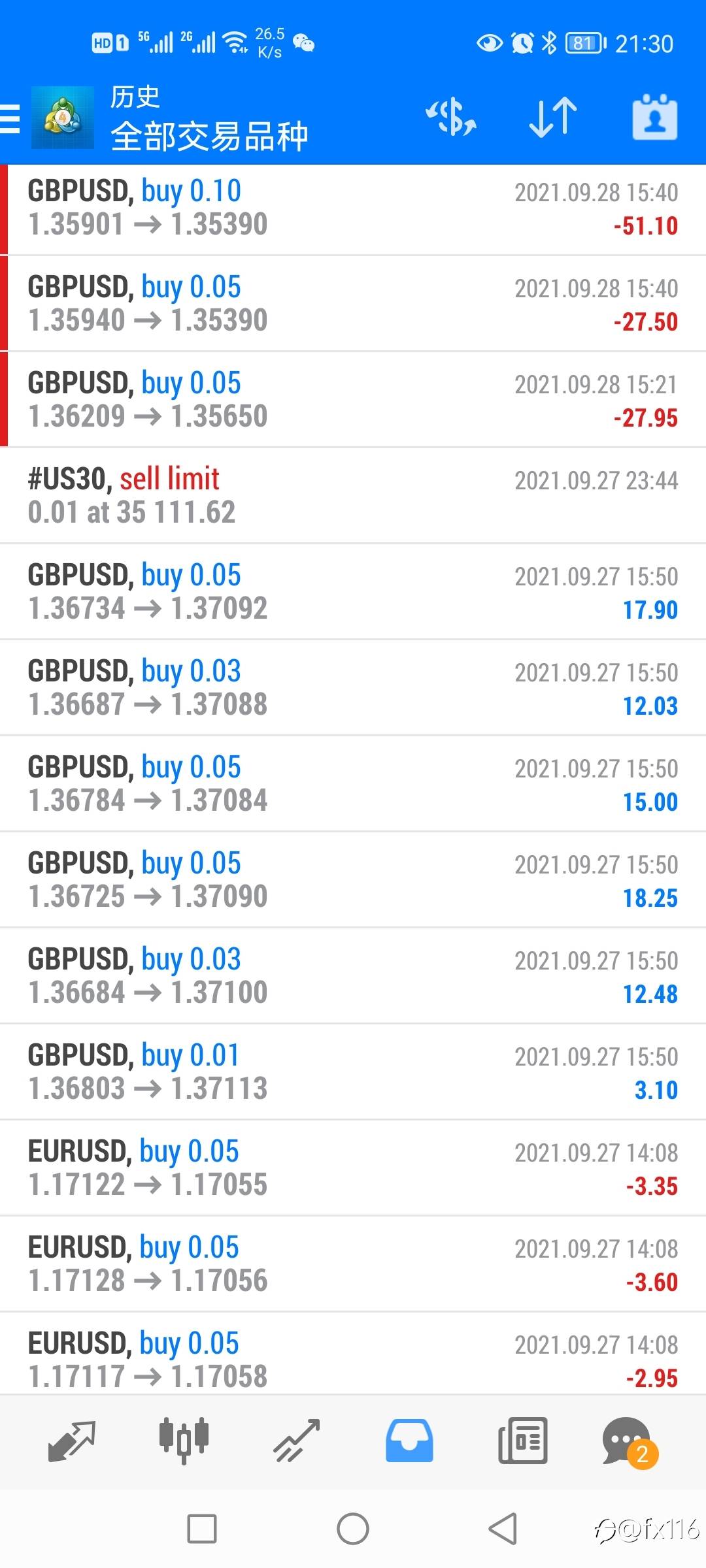This screenshot has width=706, height=1568.
Task: Switch to the News tab
Action: [x=522, y=1441]
